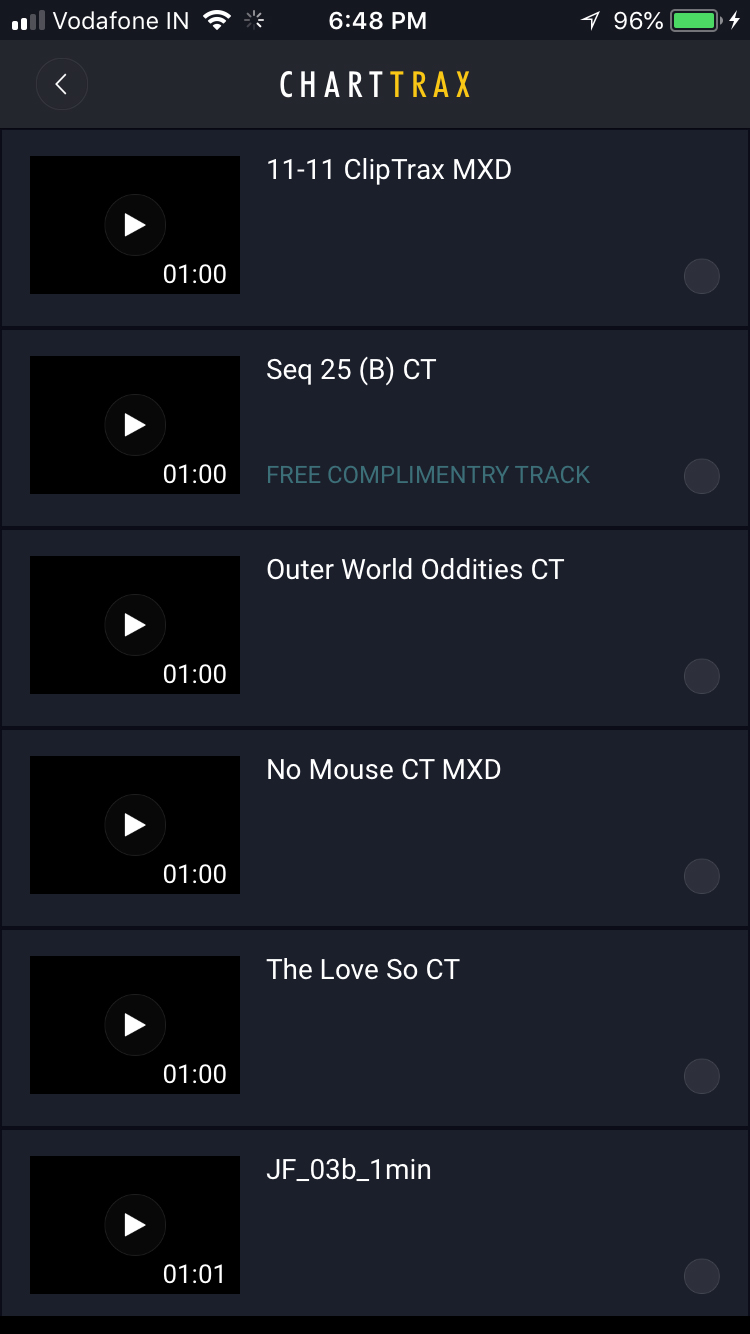The image size is (750, 1334).
Task: Play the 11-11 ClipTrax MXD track
Action: (135, 225)
